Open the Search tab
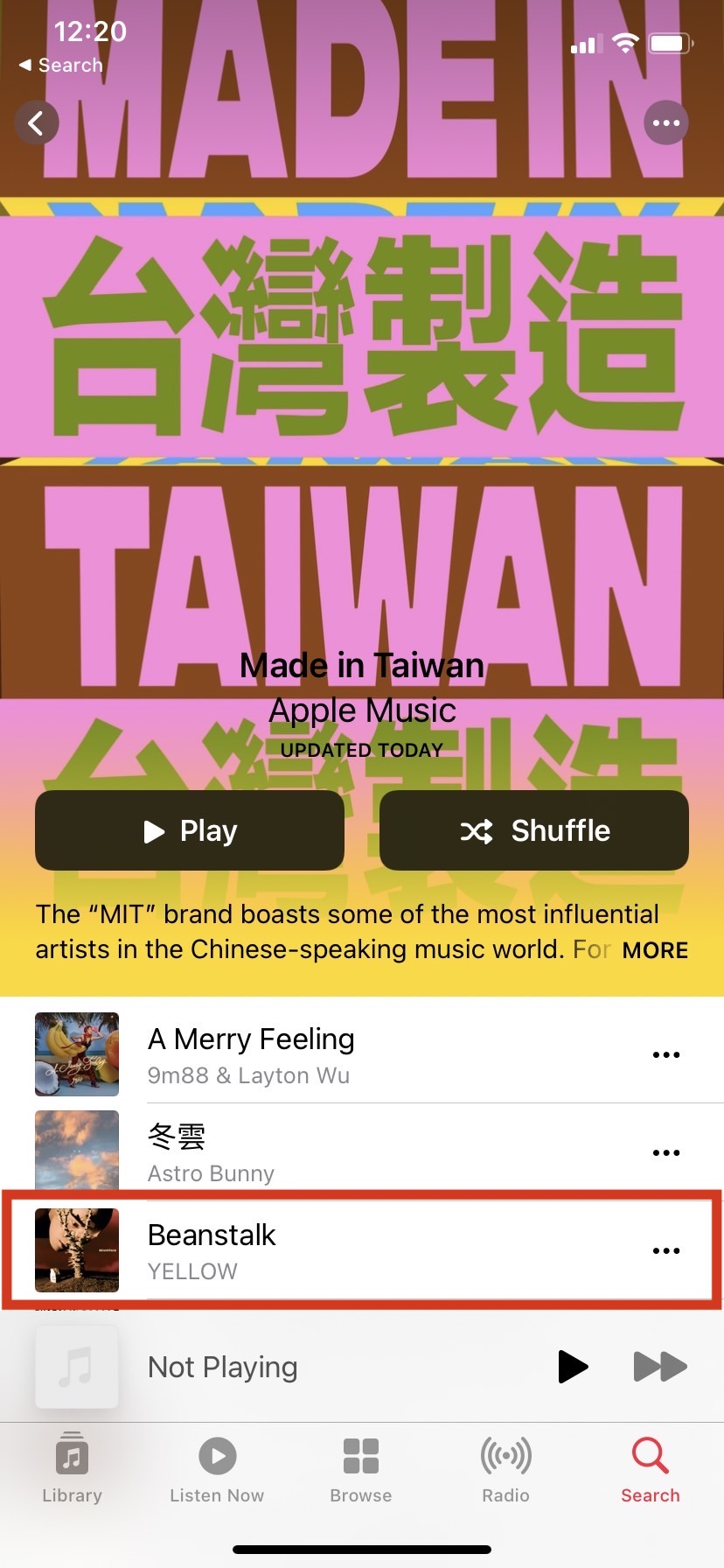 click(651, 1470)
